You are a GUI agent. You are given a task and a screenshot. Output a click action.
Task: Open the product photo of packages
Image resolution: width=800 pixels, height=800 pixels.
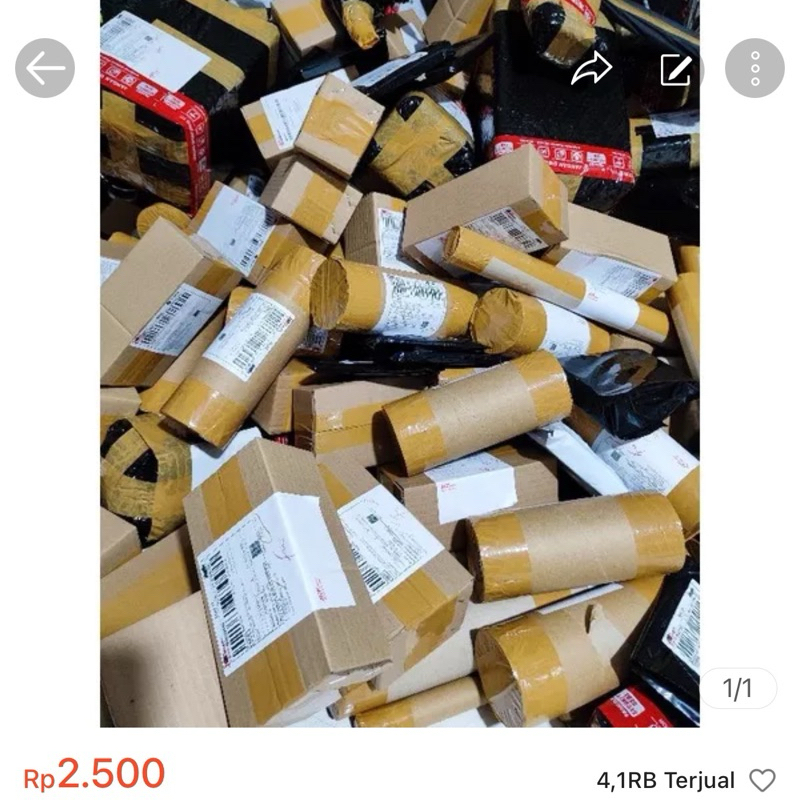pos(400,400)
